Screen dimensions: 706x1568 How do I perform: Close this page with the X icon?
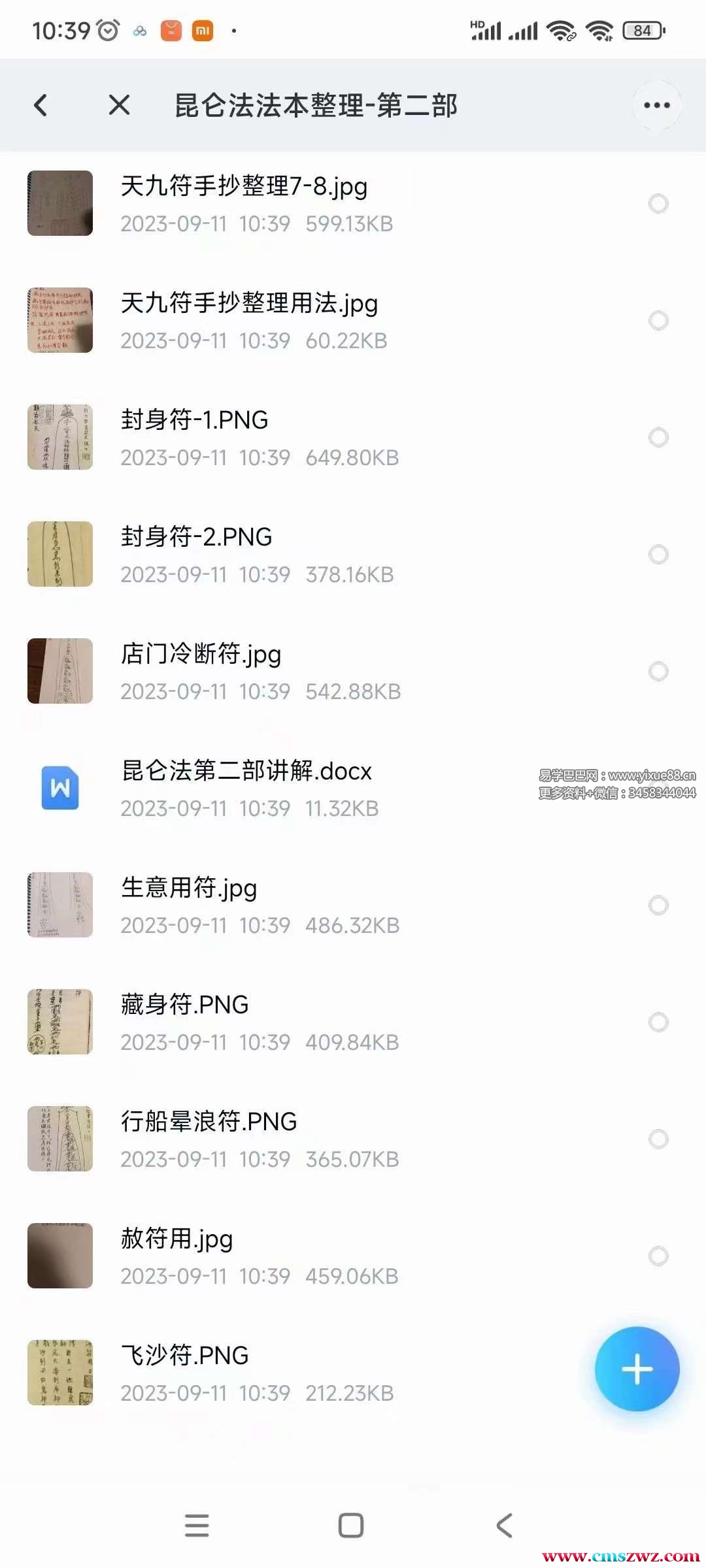click(119, 105)
